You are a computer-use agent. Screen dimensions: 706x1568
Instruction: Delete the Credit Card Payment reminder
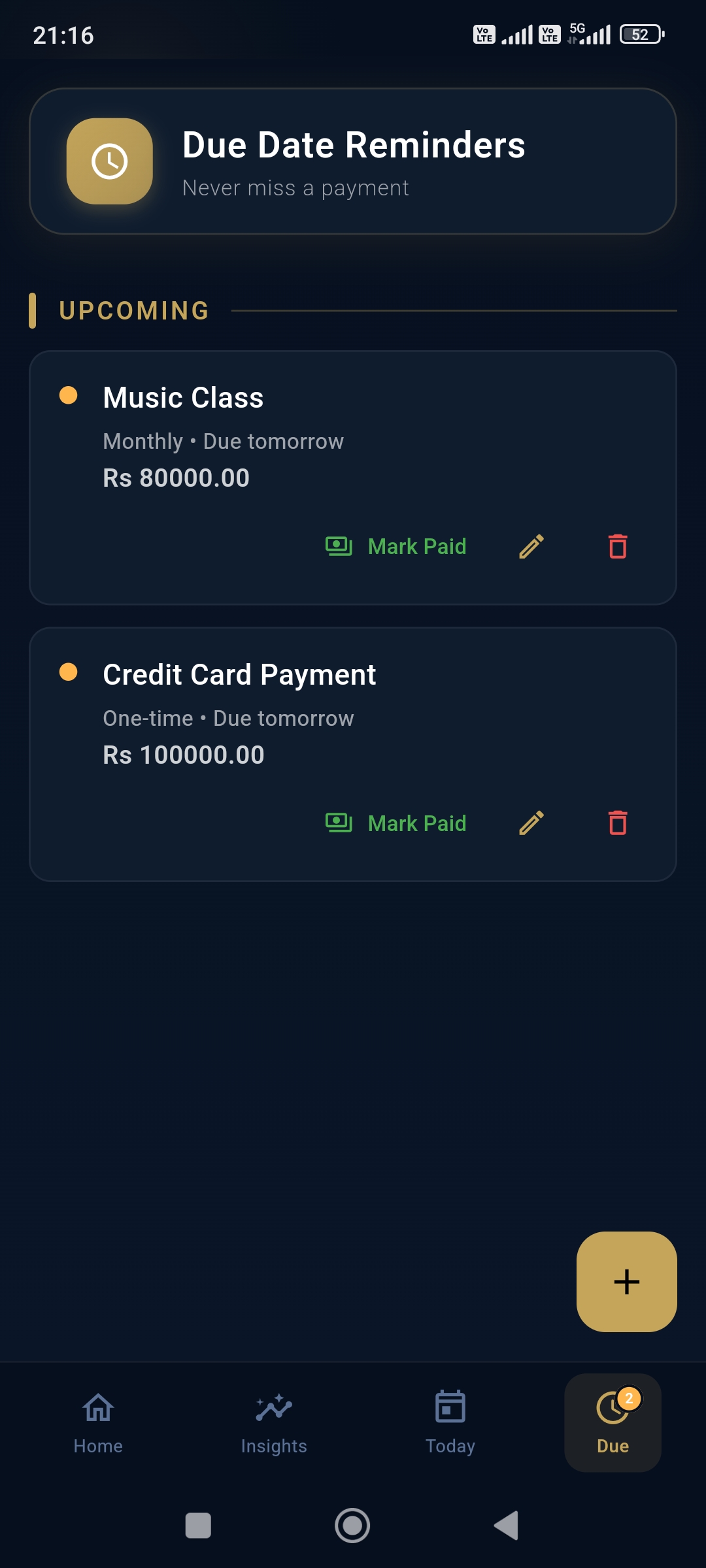tap(618, 823)
